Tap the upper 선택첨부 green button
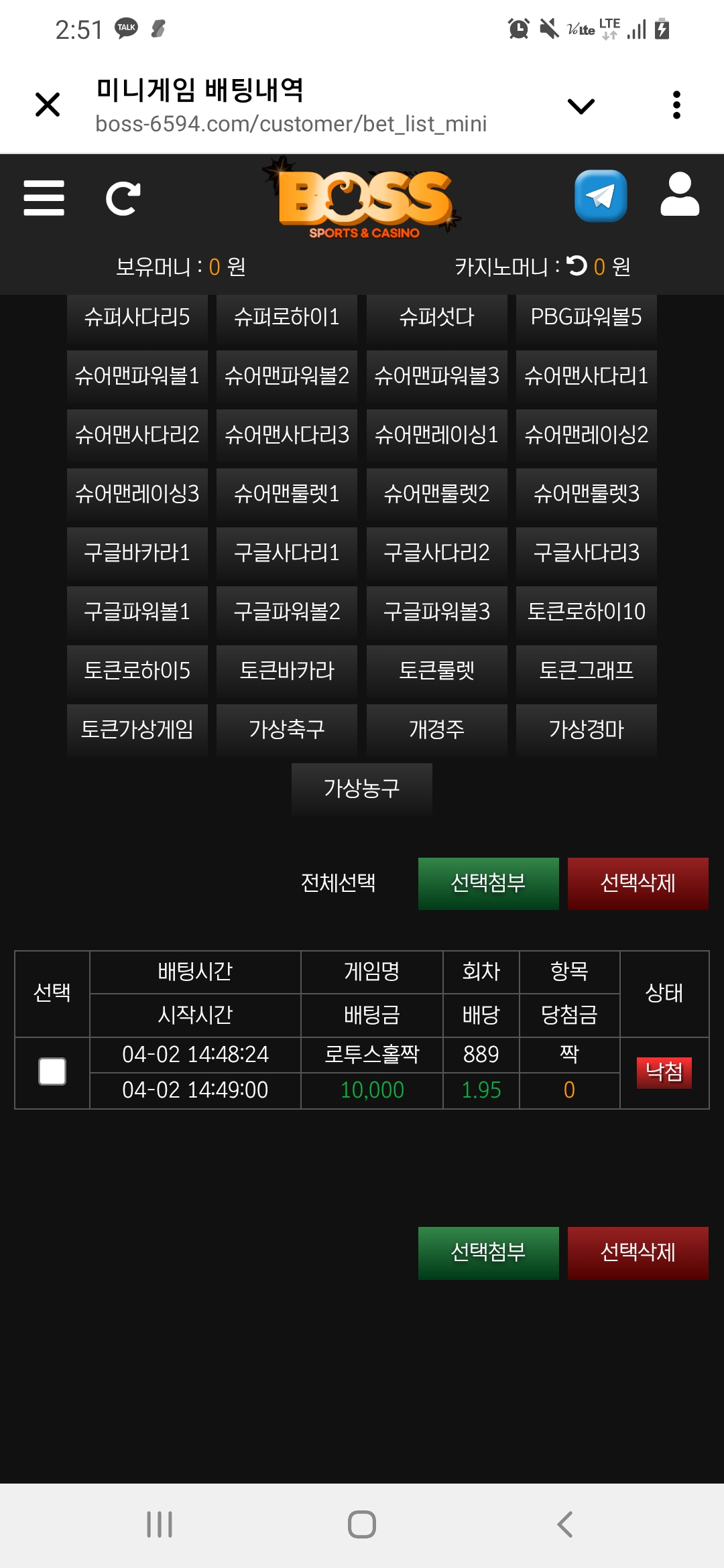The width and height of the screenshot is (724, 1568). [488, 883]
